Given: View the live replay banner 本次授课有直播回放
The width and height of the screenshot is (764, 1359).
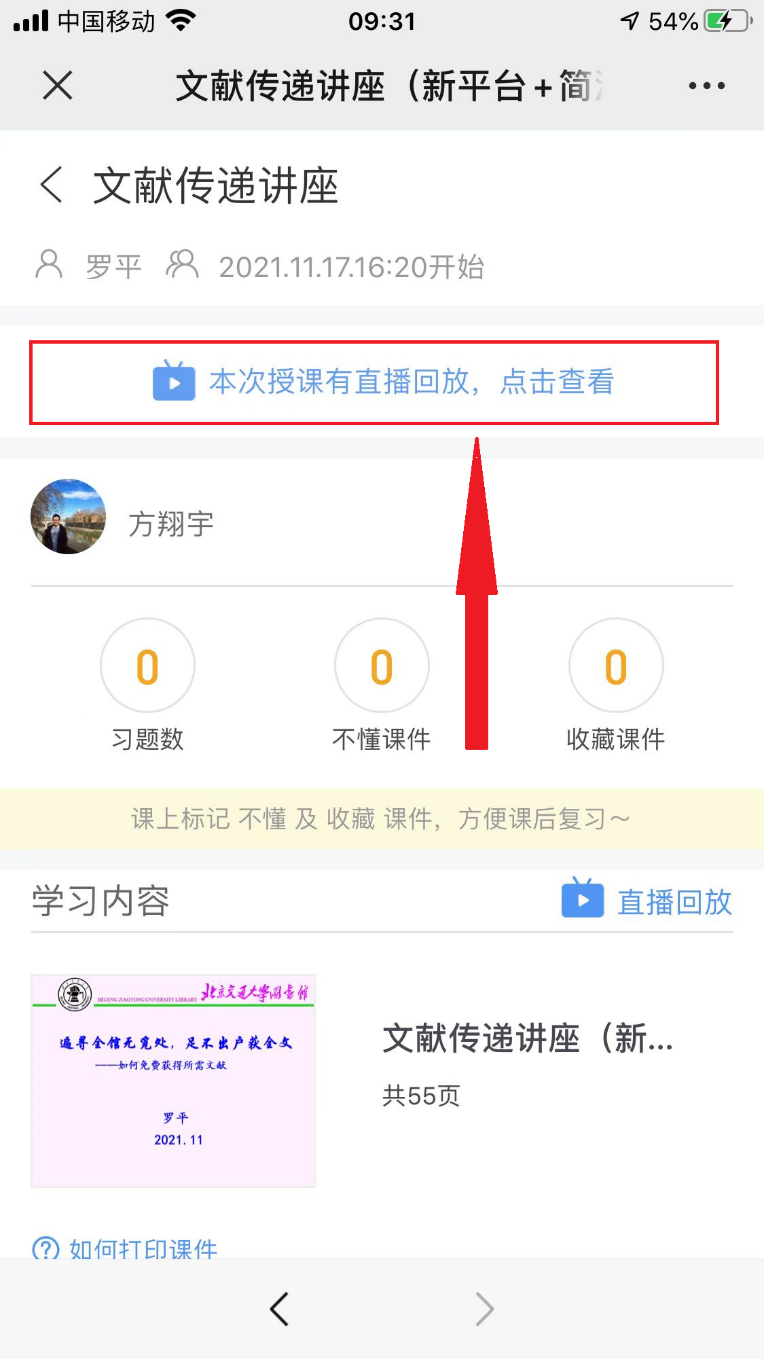Looking at the screenshot, I should pyautogui.click(x=383, y=382).
